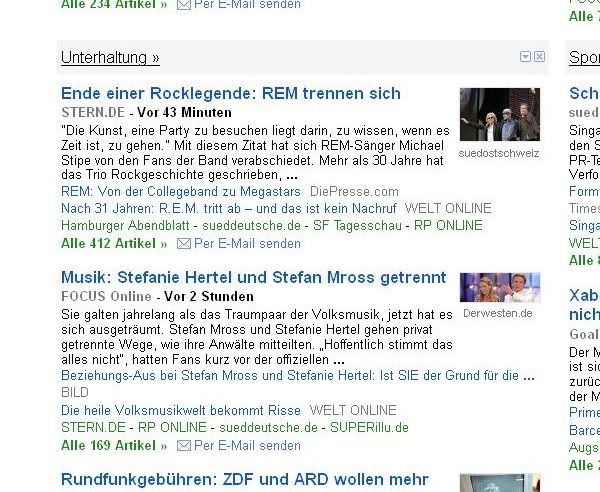
Task: Open 'Beziehungs-Aus bei Stefan Mross' article
Action: 297,376
